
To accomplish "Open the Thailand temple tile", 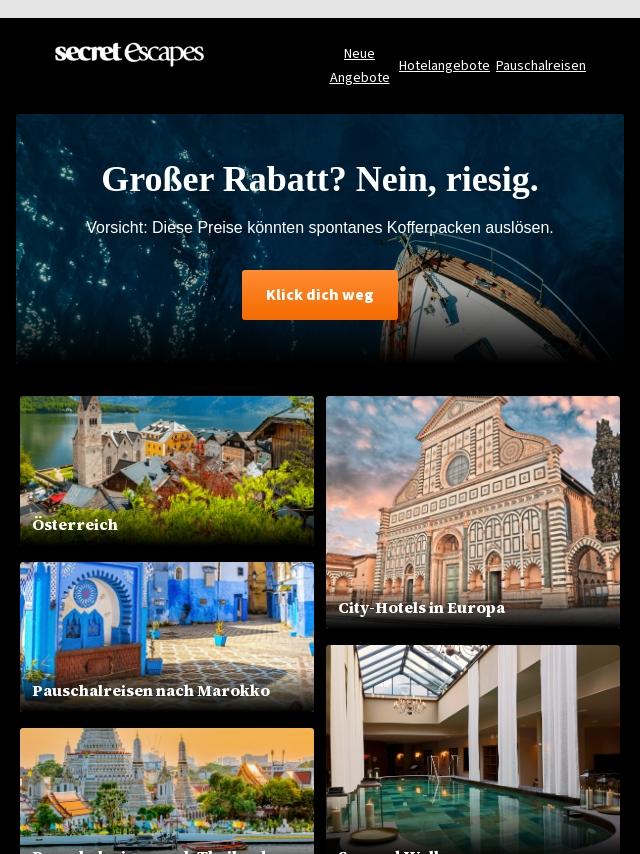I will pyautogui.click(x=167, y=791).
